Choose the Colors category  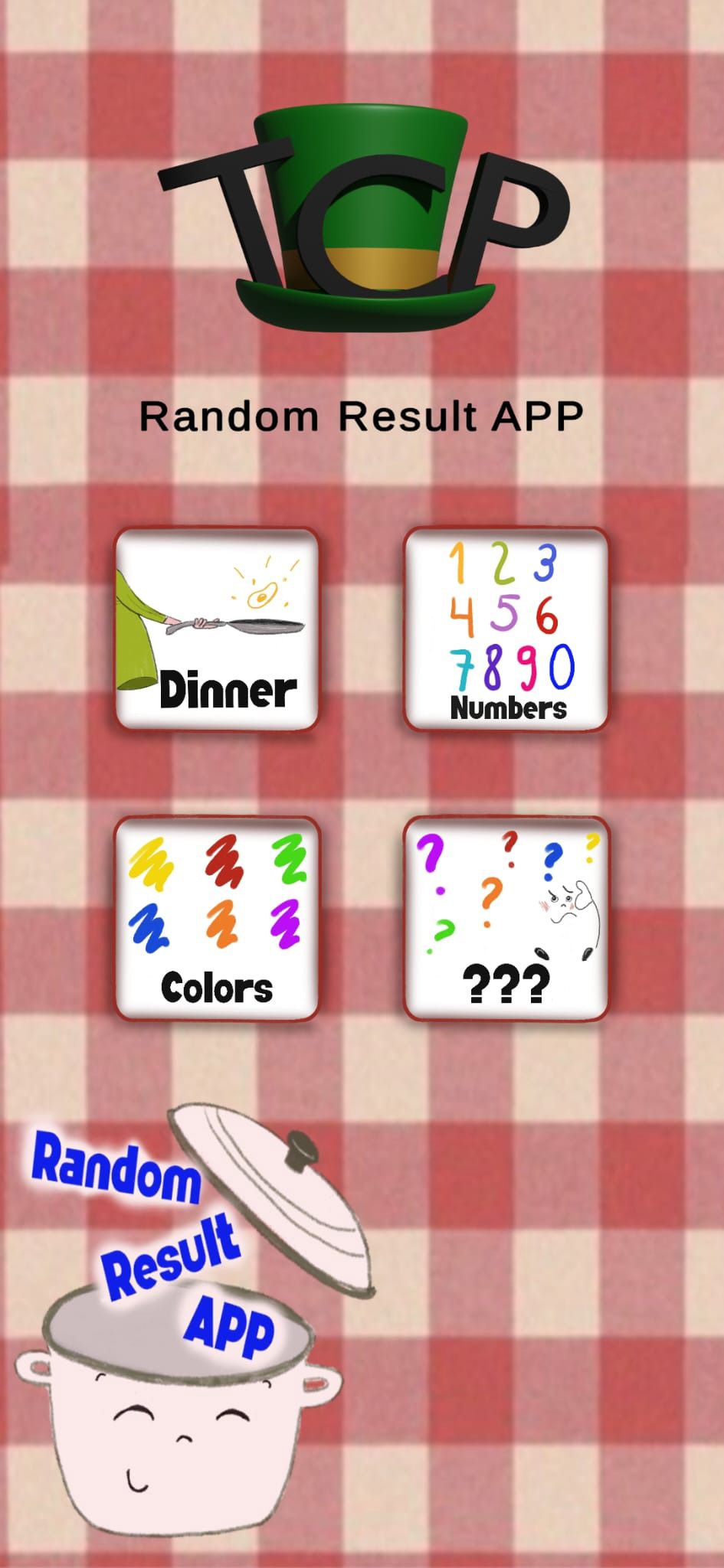(x=217, y=919)
